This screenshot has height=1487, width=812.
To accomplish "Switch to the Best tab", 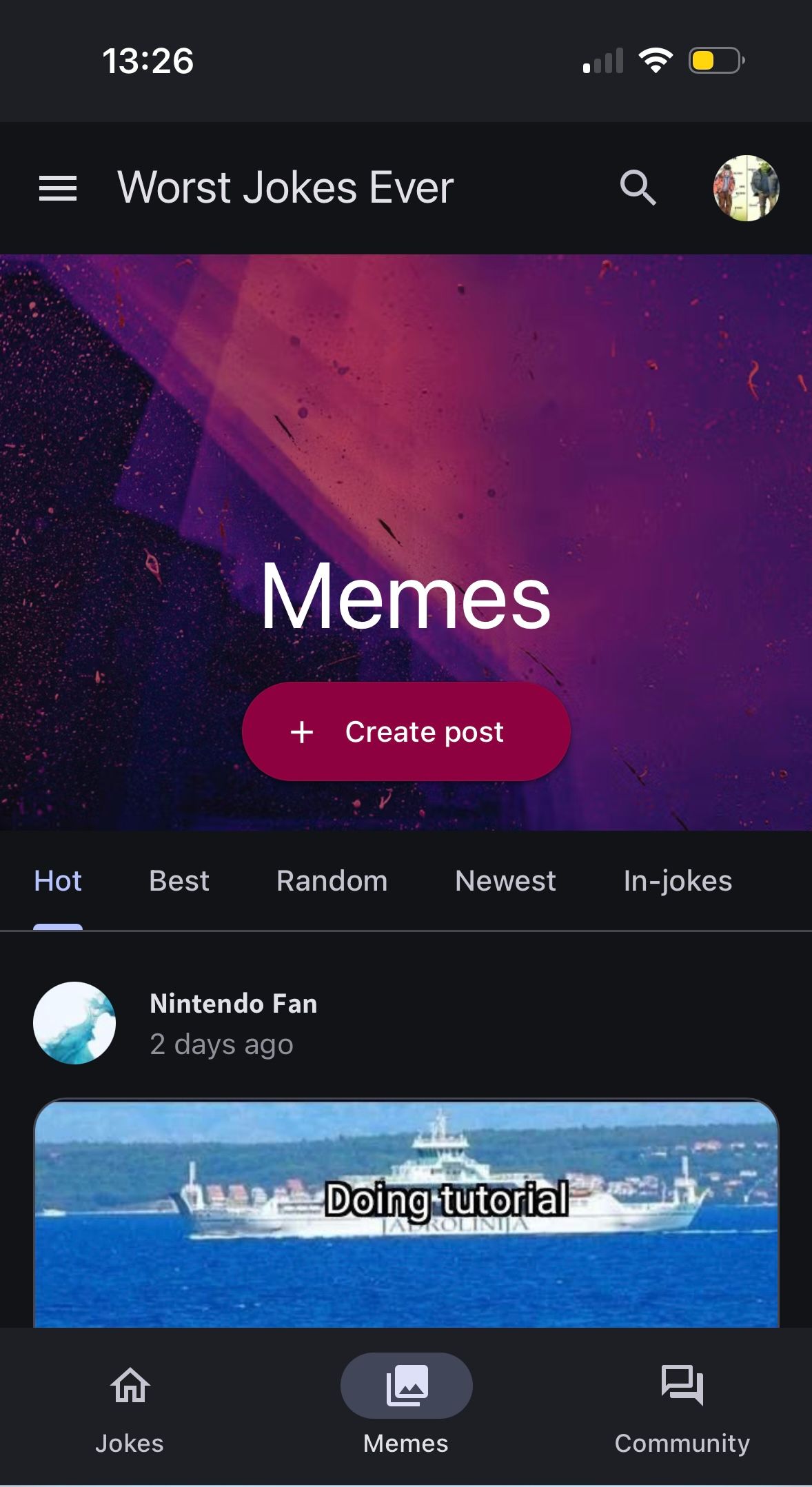I will tap(179, 881).
